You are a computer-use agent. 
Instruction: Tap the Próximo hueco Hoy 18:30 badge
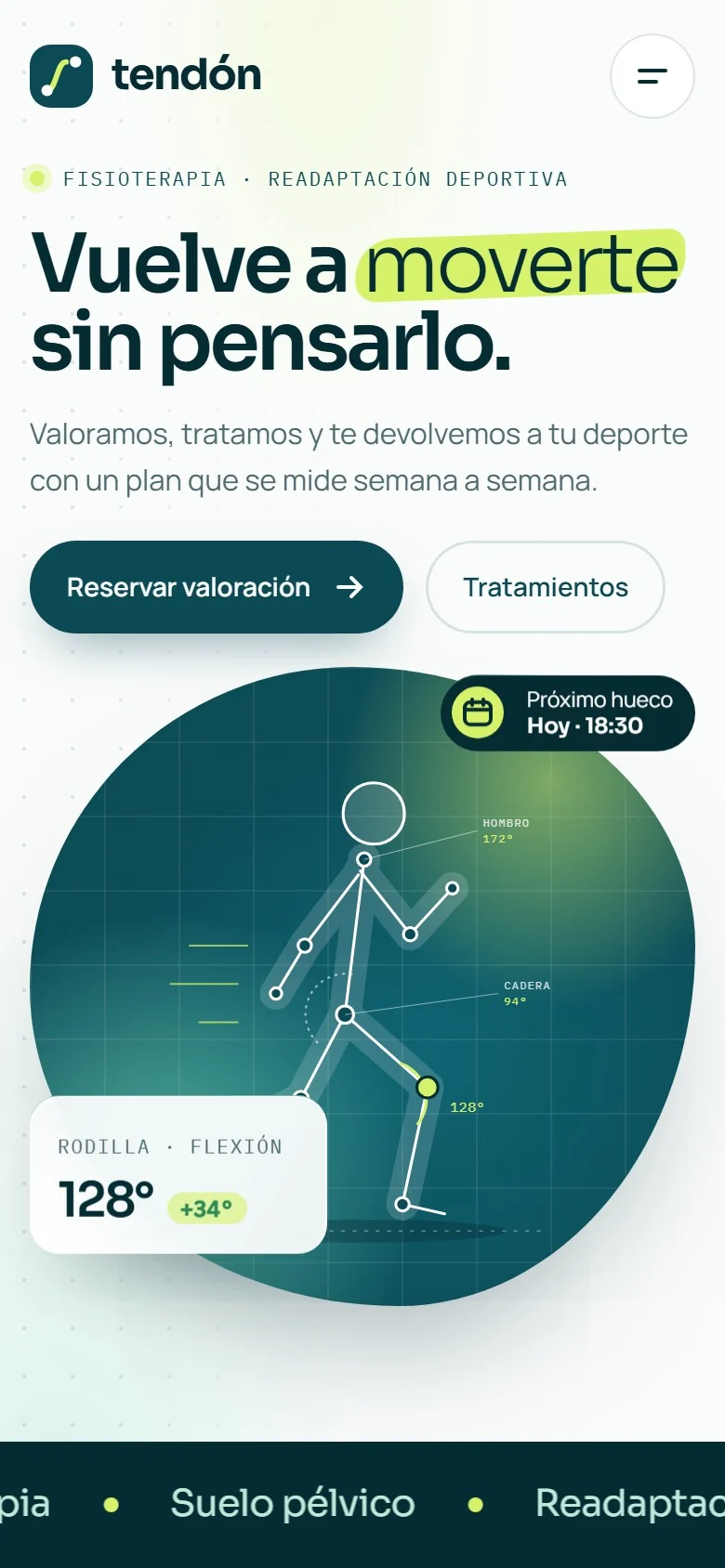pos(568,713)
